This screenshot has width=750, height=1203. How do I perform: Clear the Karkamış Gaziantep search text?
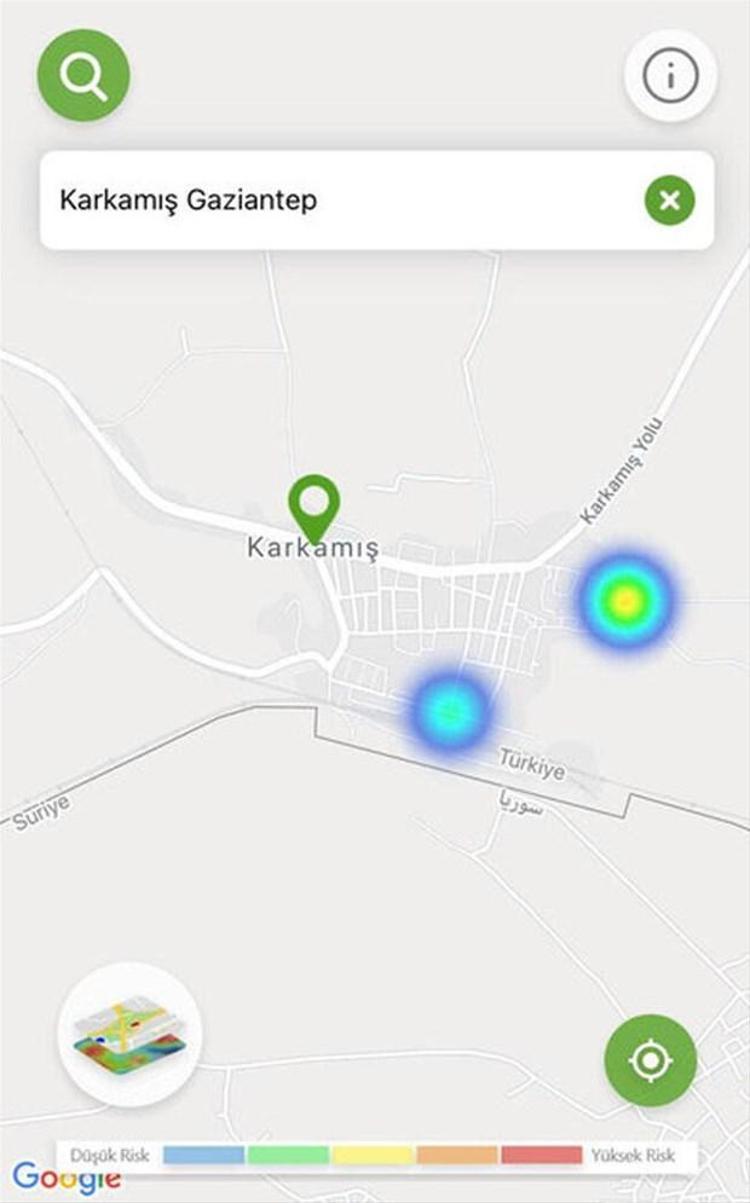point(669,200)
